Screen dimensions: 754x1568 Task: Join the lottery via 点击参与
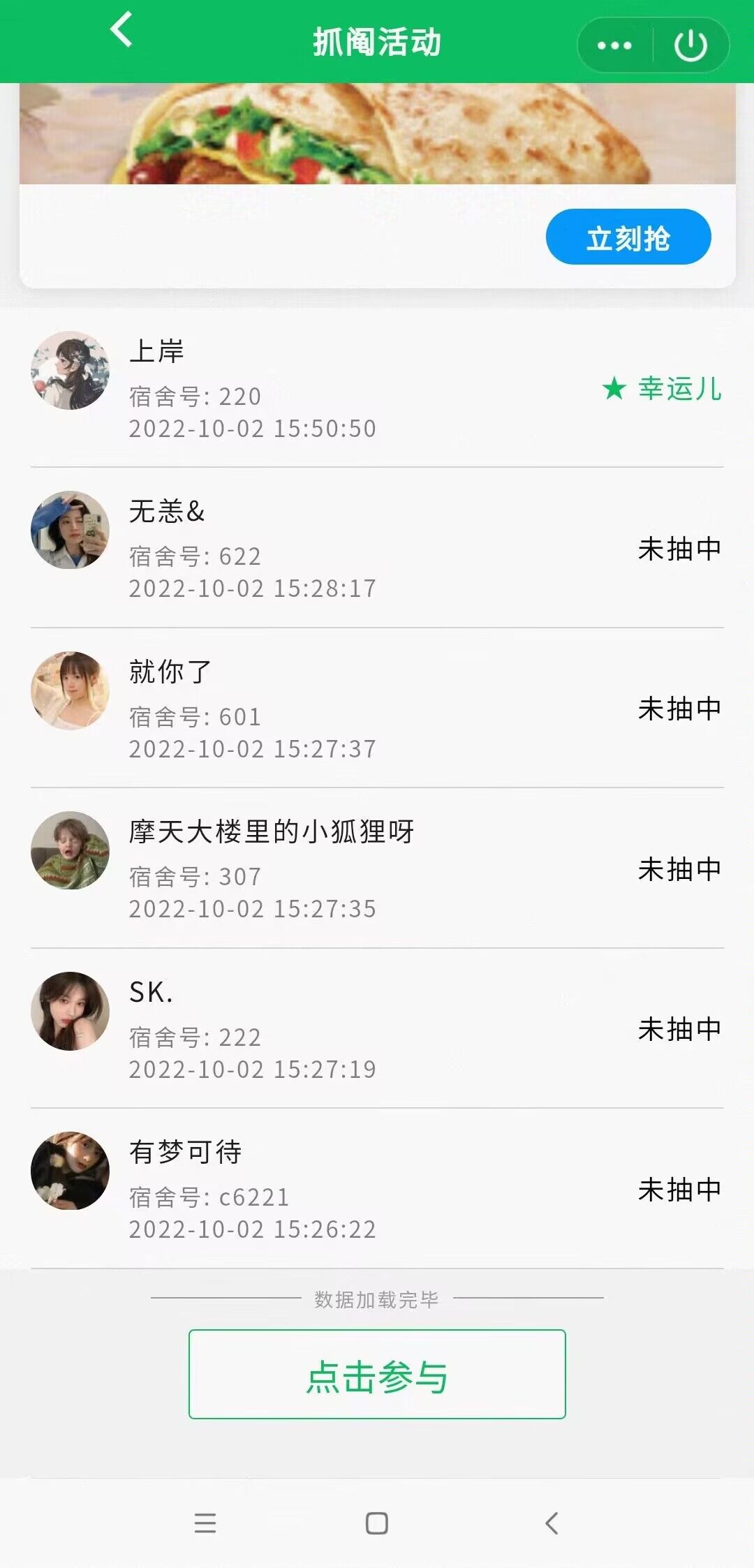click(377, 1374)
